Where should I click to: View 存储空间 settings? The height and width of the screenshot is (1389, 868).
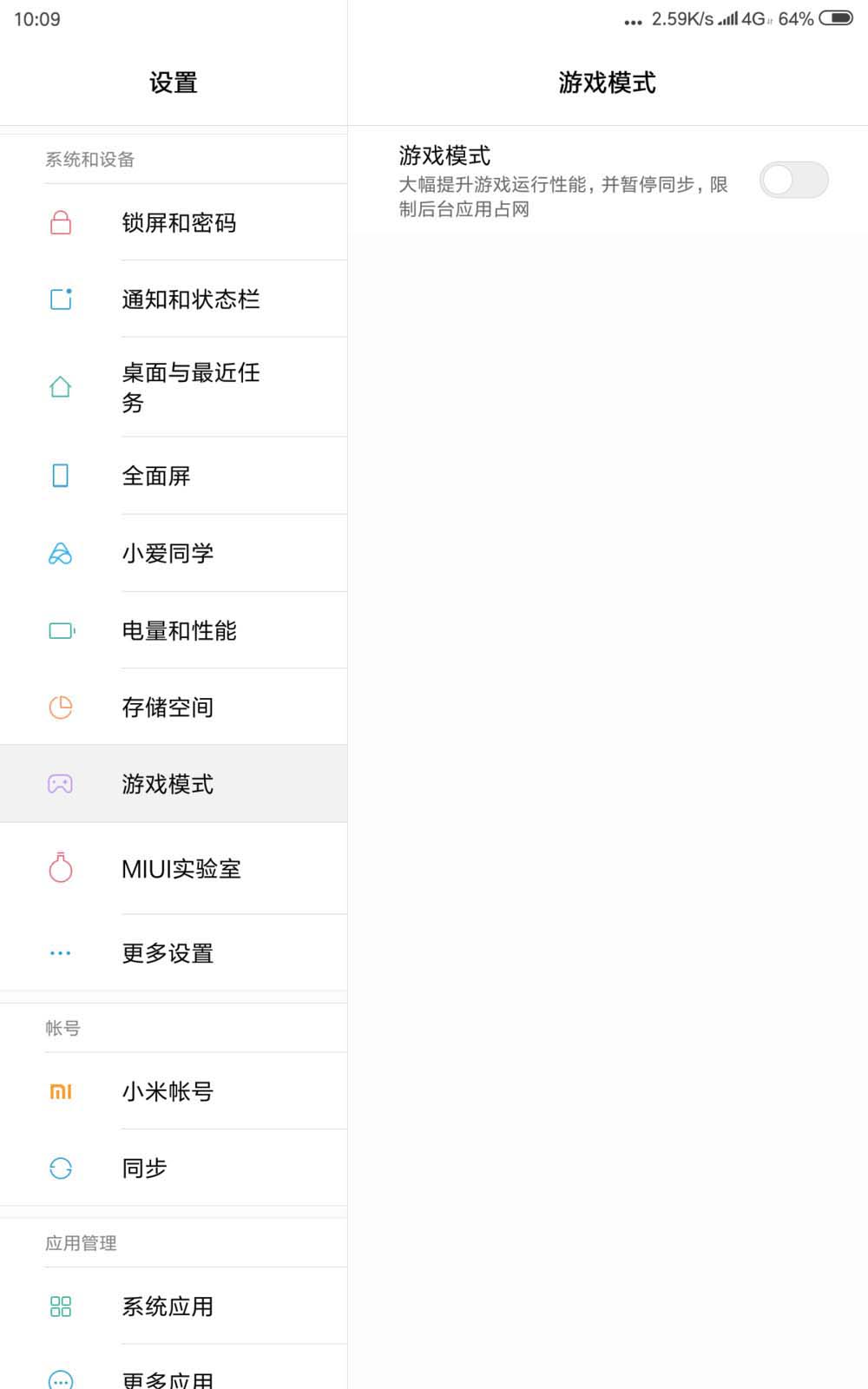168,708
